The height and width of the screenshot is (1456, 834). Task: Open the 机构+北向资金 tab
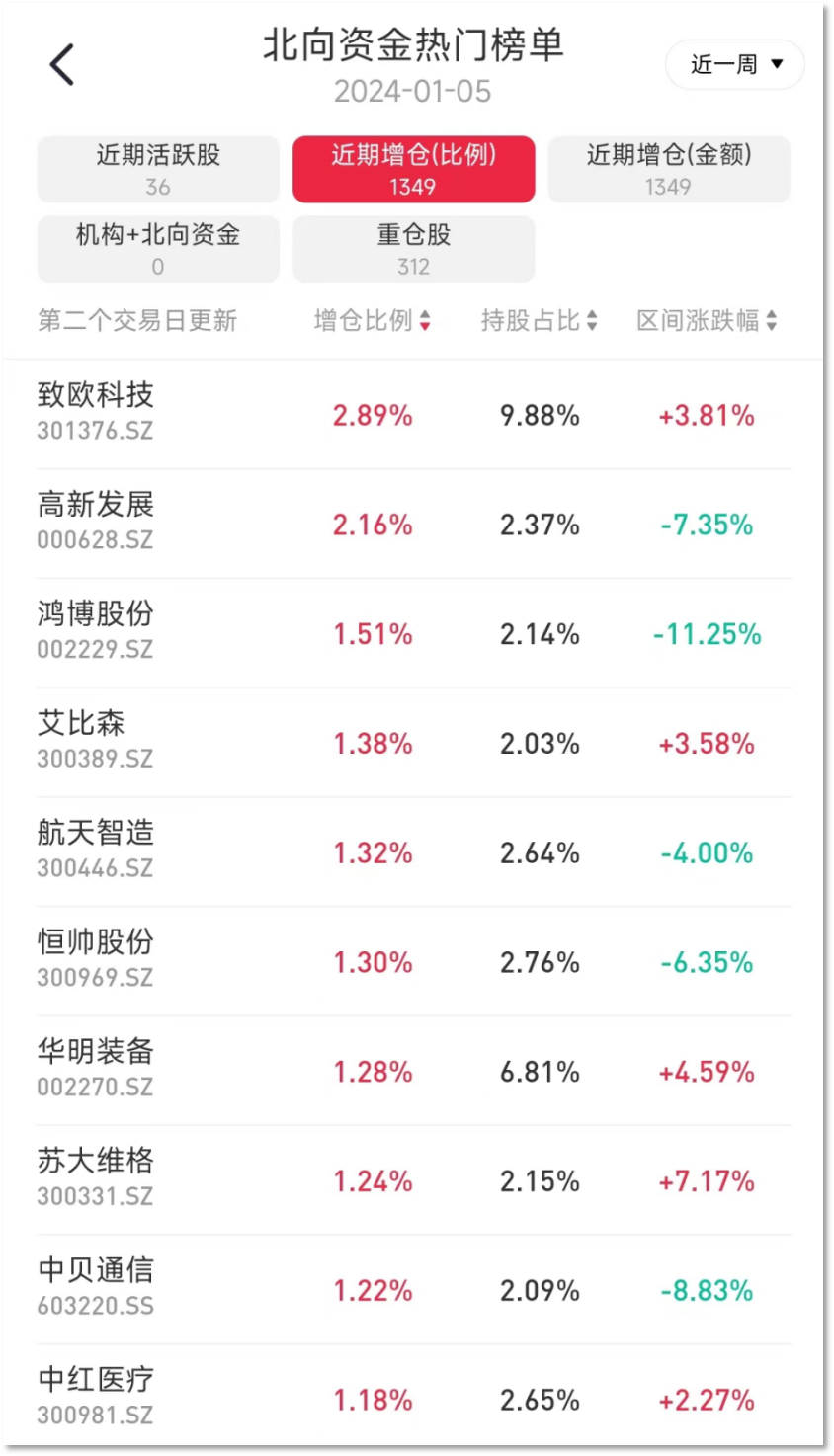click(158, 249)
